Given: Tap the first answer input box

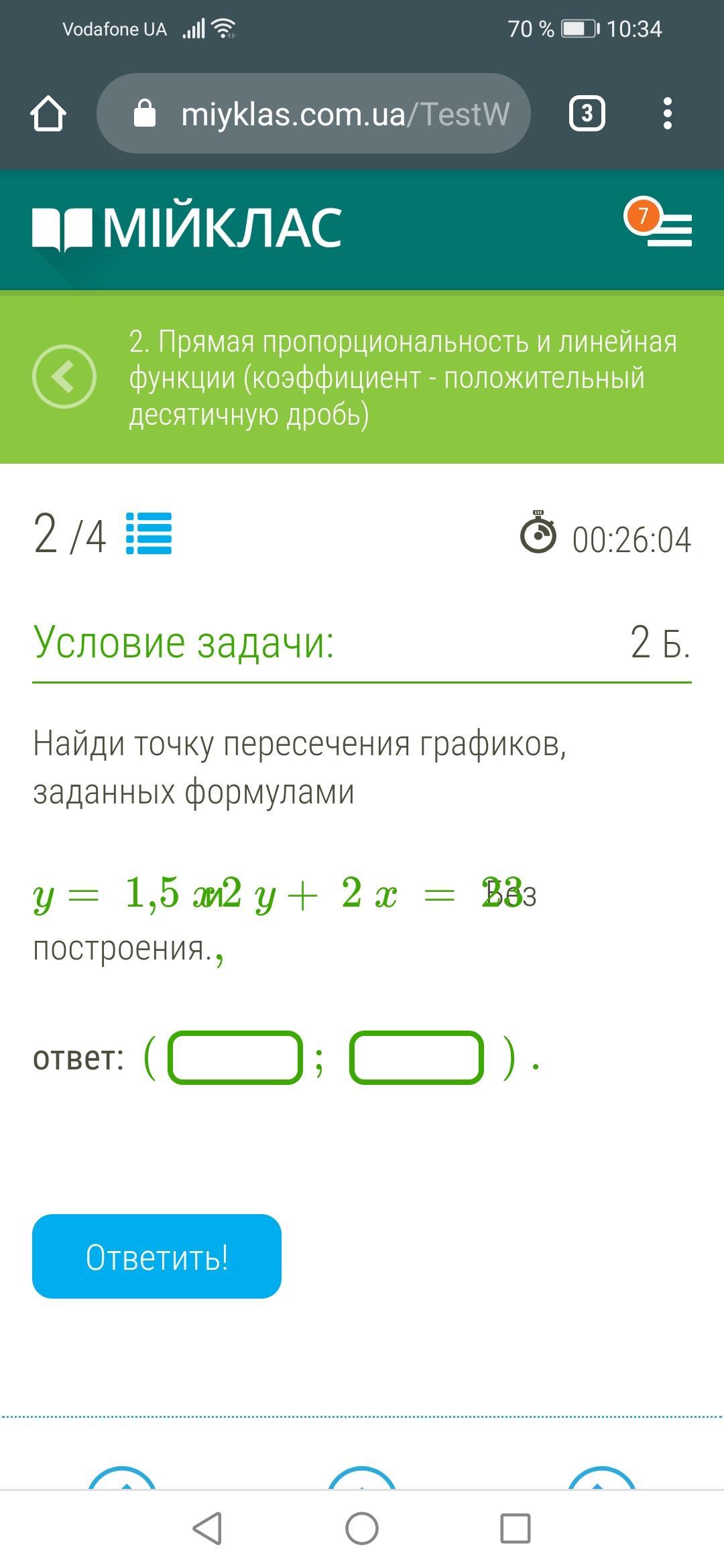Looking at the screenshot, I should pyautogui.click(x=235, y=1058).
